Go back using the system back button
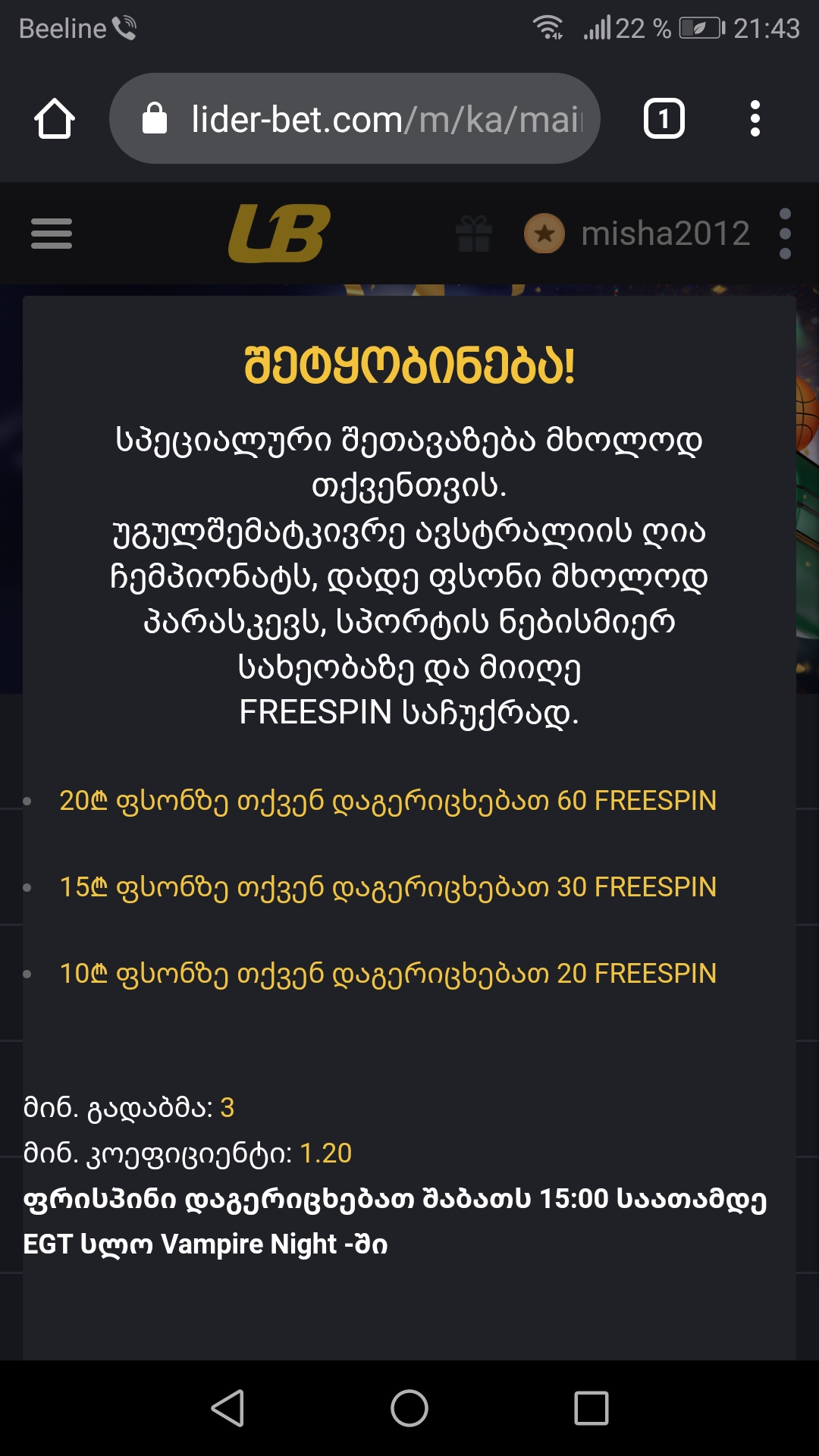Screen dimensions: 819x1456 (x=227, y=1408)
